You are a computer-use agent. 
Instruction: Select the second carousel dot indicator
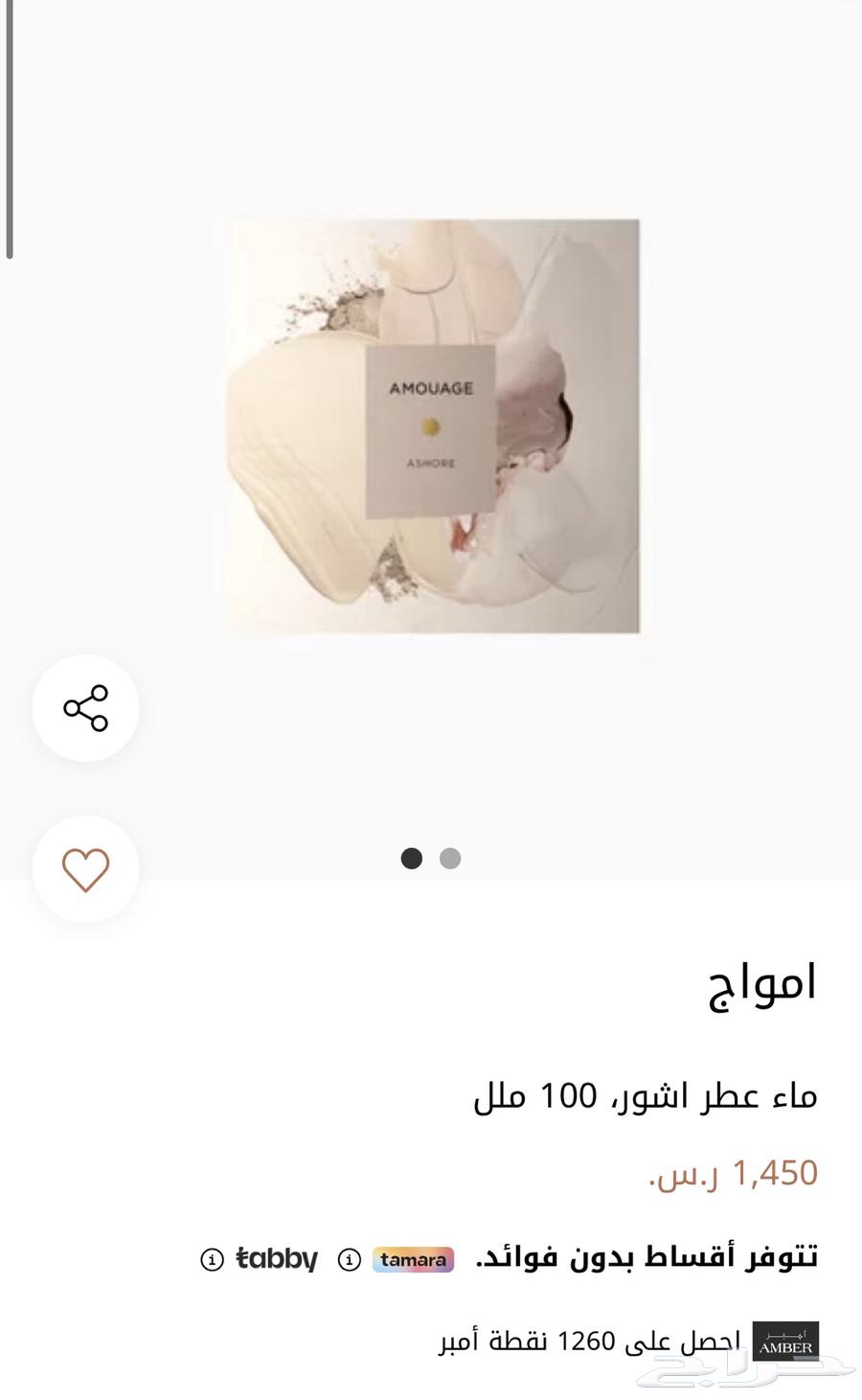click(450, 859)
